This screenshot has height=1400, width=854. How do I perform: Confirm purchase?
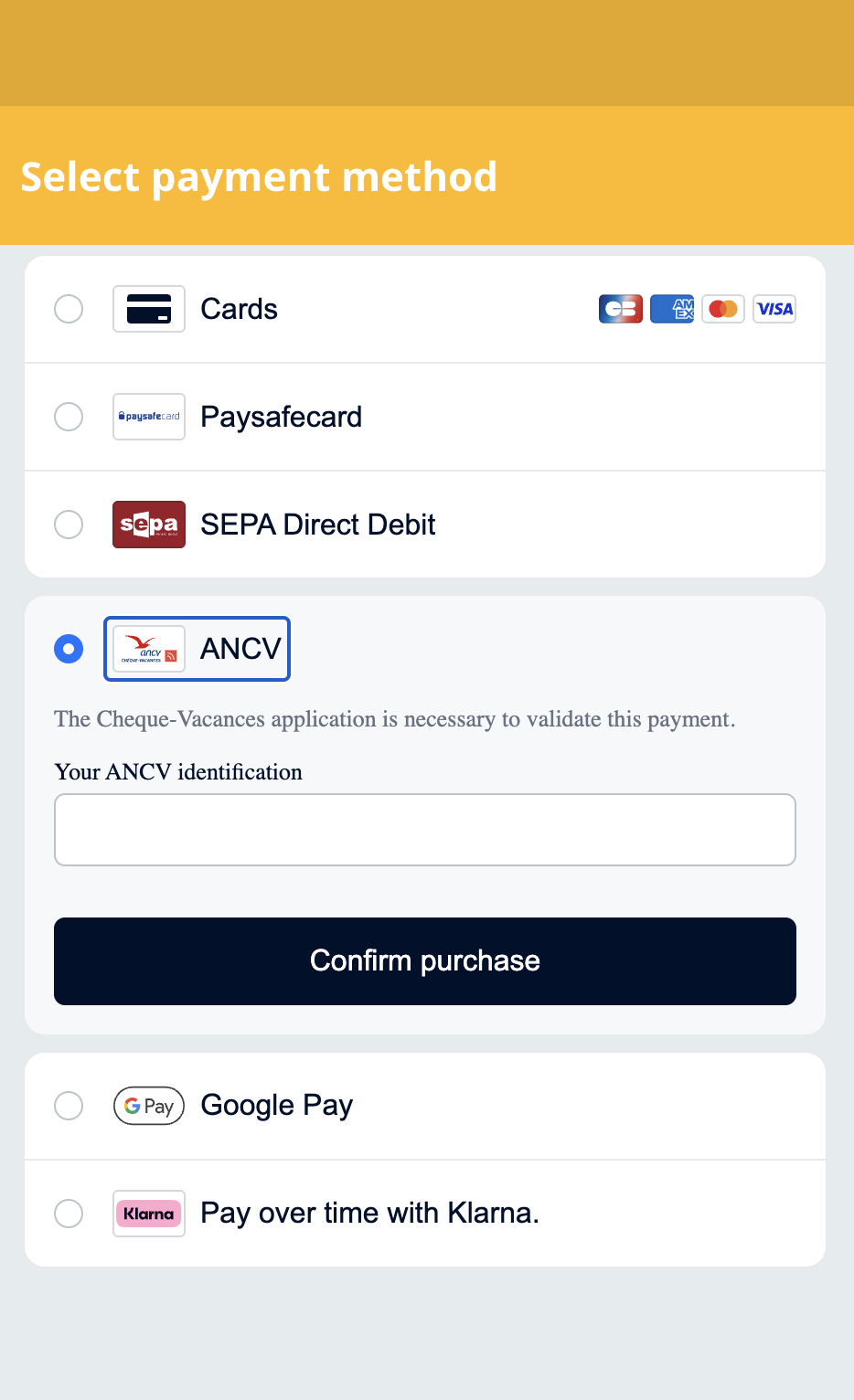[x=425, y=961]
